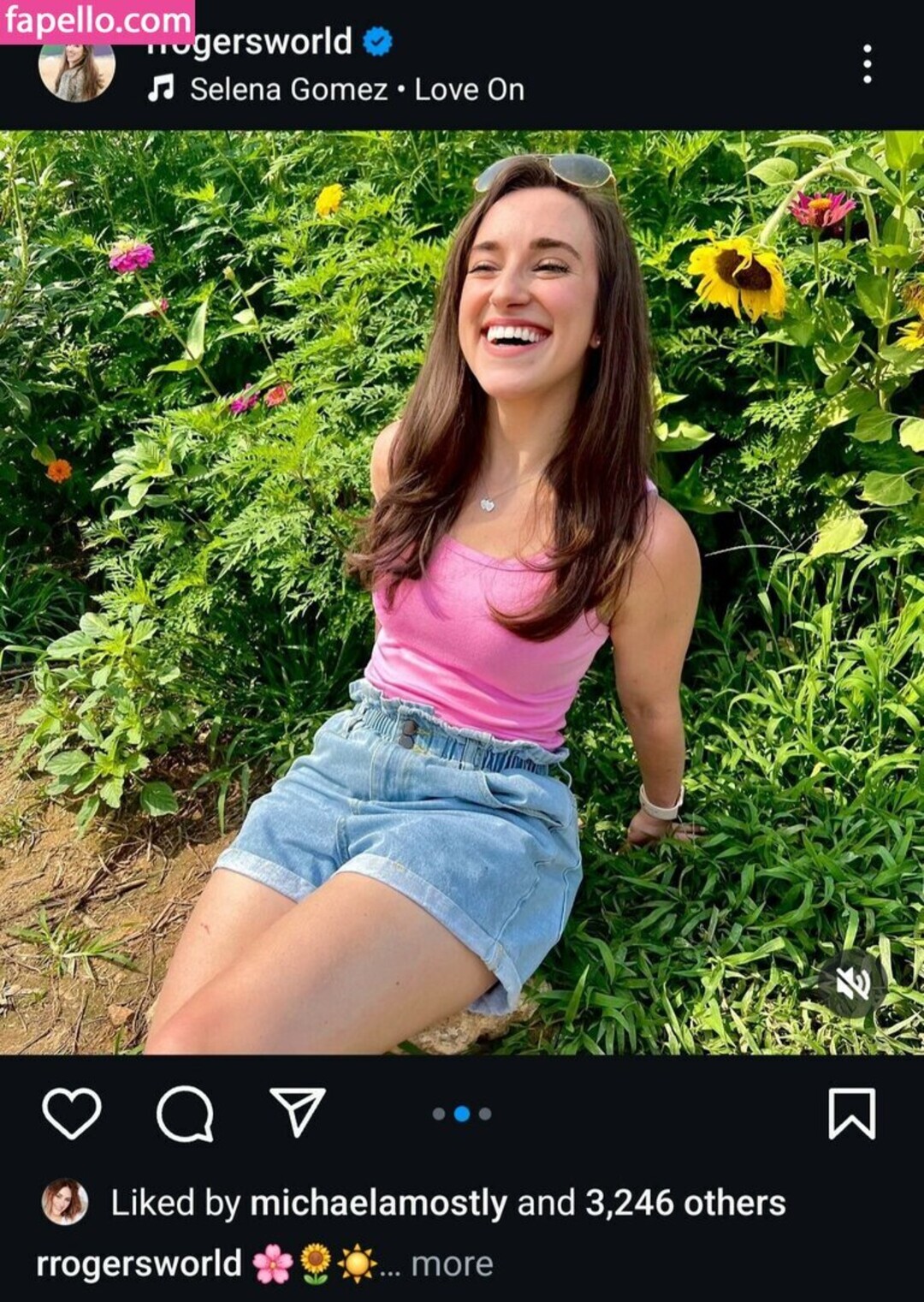Open Selena Gomez Love On audio
This screenshot has width=924, height=1302.
pyautogui.click(x=356, y=89)
